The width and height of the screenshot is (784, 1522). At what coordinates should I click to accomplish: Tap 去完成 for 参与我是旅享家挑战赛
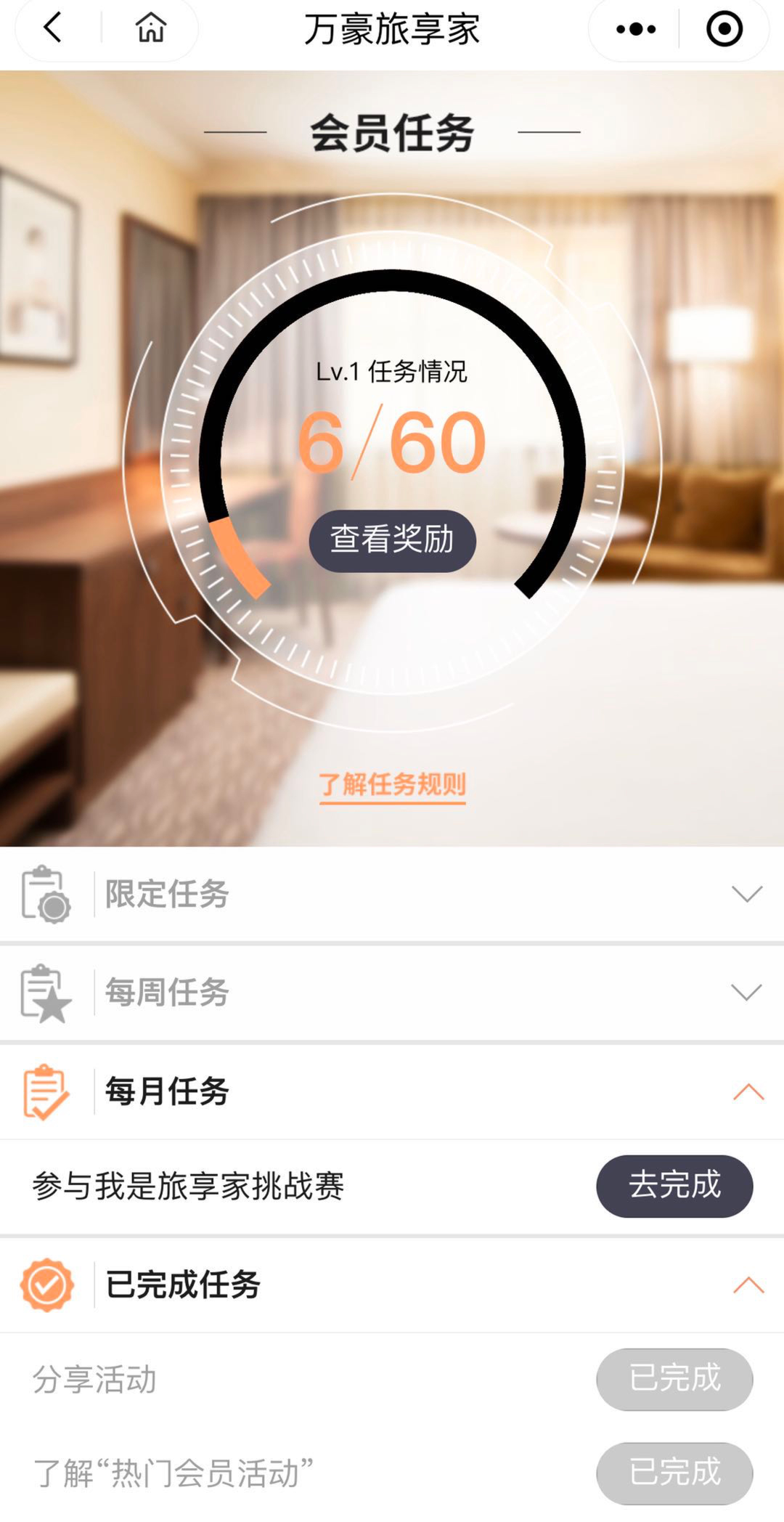point(674,1186)
